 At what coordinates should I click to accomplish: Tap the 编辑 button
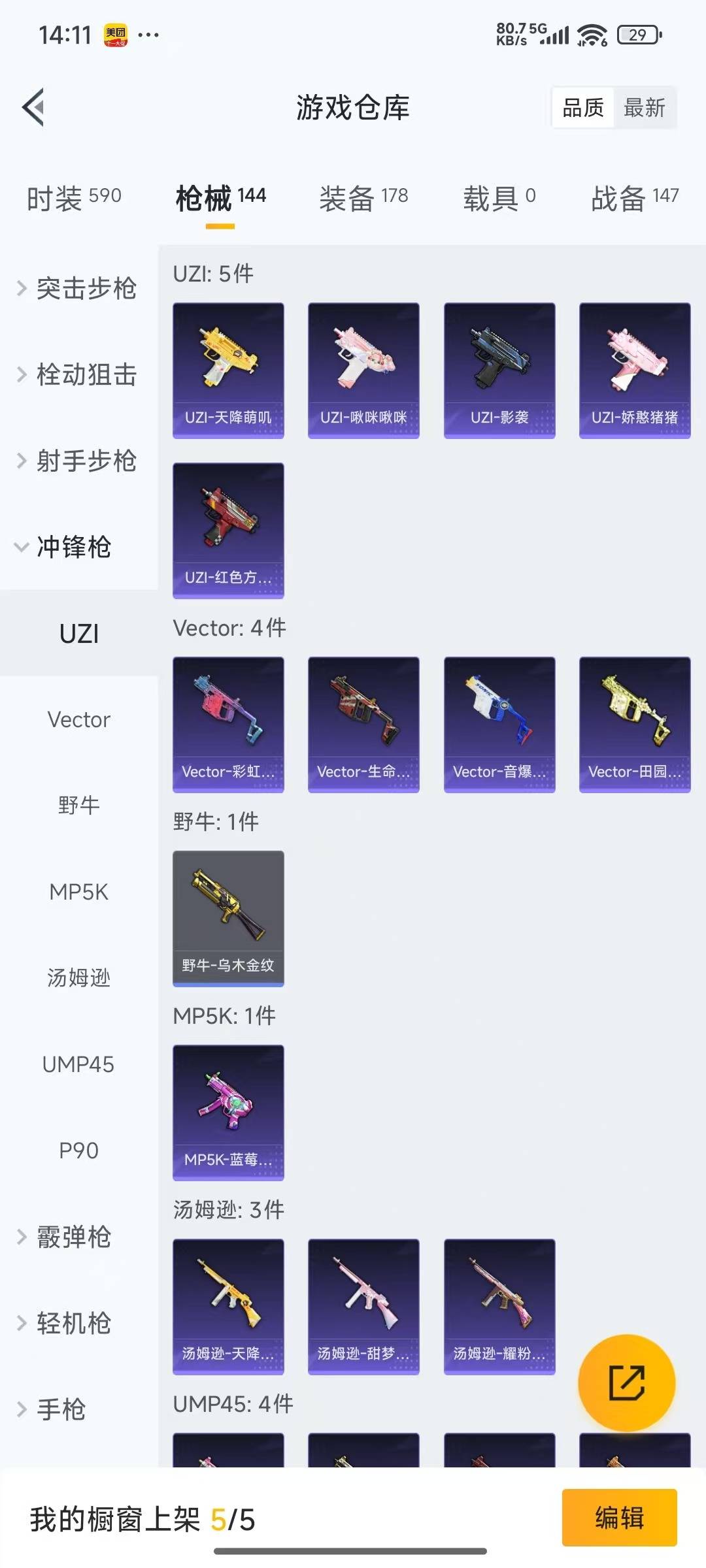(x=619, y=1517)
